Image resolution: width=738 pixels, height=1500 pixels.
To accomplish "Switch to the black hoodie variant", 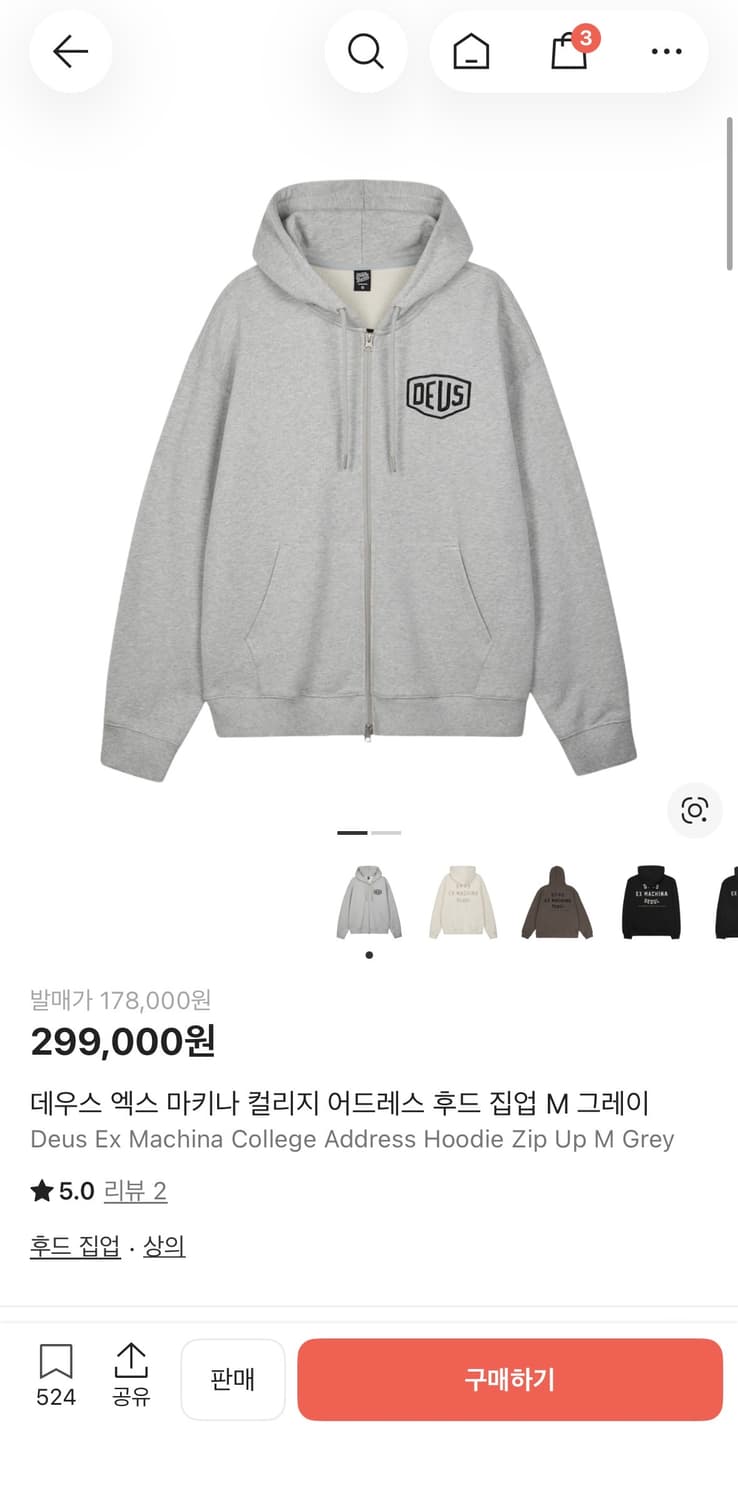I will click(651, 899).
